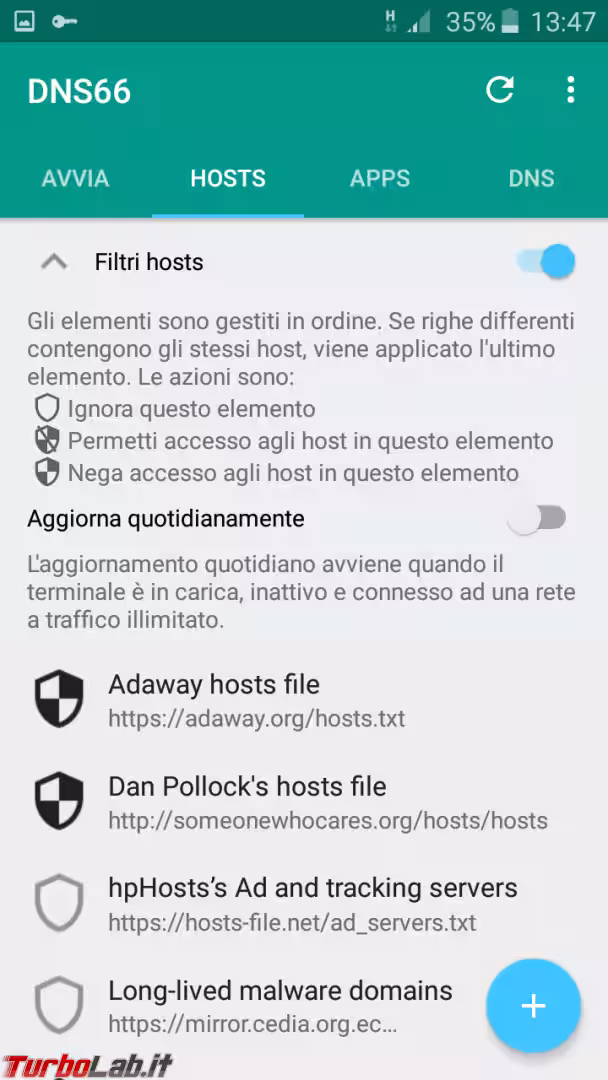Open the overflow menu
608x1080 pixels.
[570, 90]
